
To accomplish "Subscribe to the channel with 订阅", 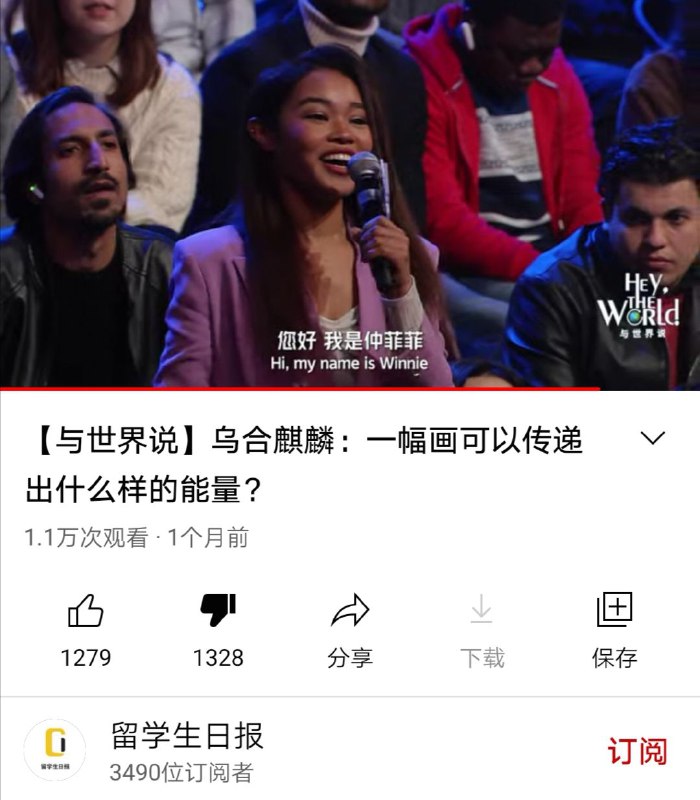I will tap(637, 751).
